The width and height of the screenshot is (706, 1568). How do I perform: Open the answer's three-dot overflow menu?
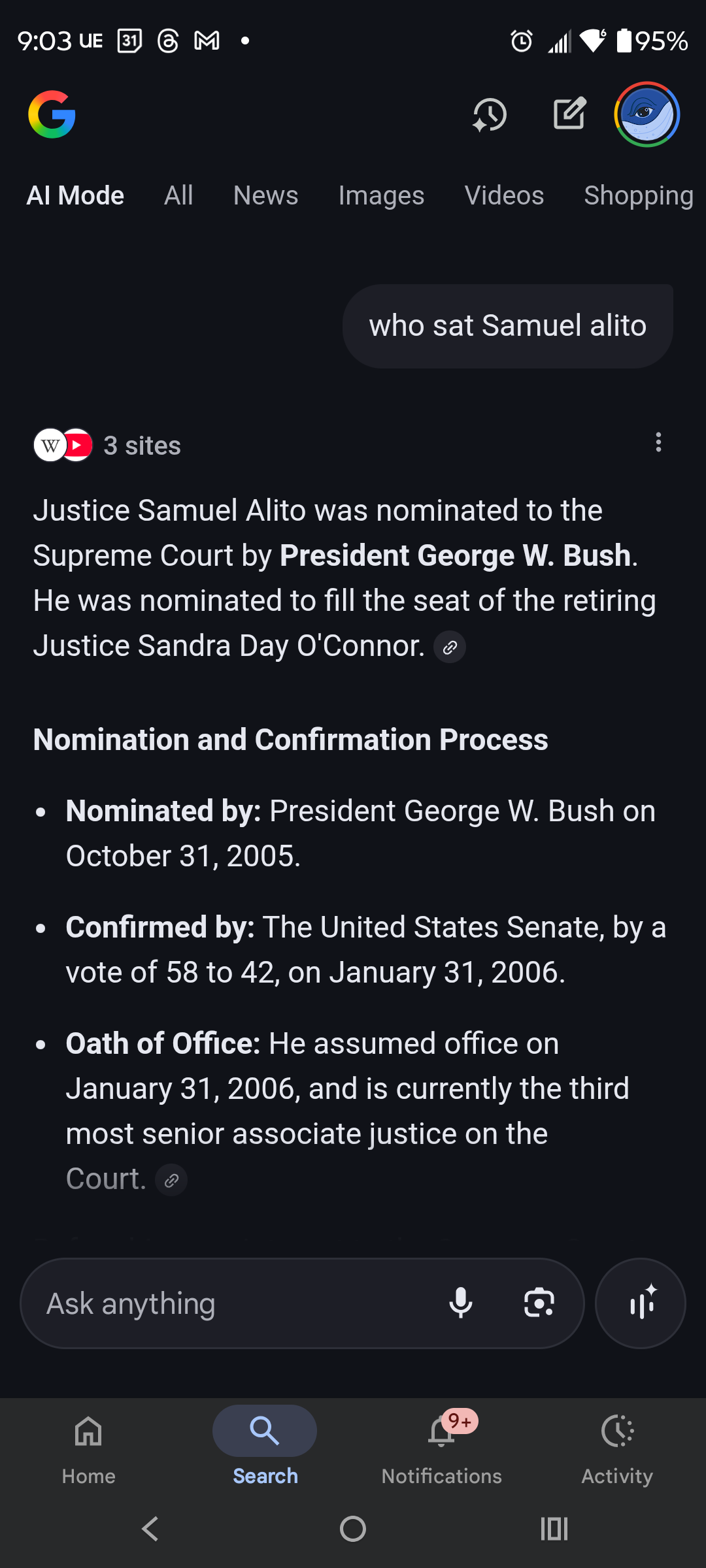tap(658, 442)
